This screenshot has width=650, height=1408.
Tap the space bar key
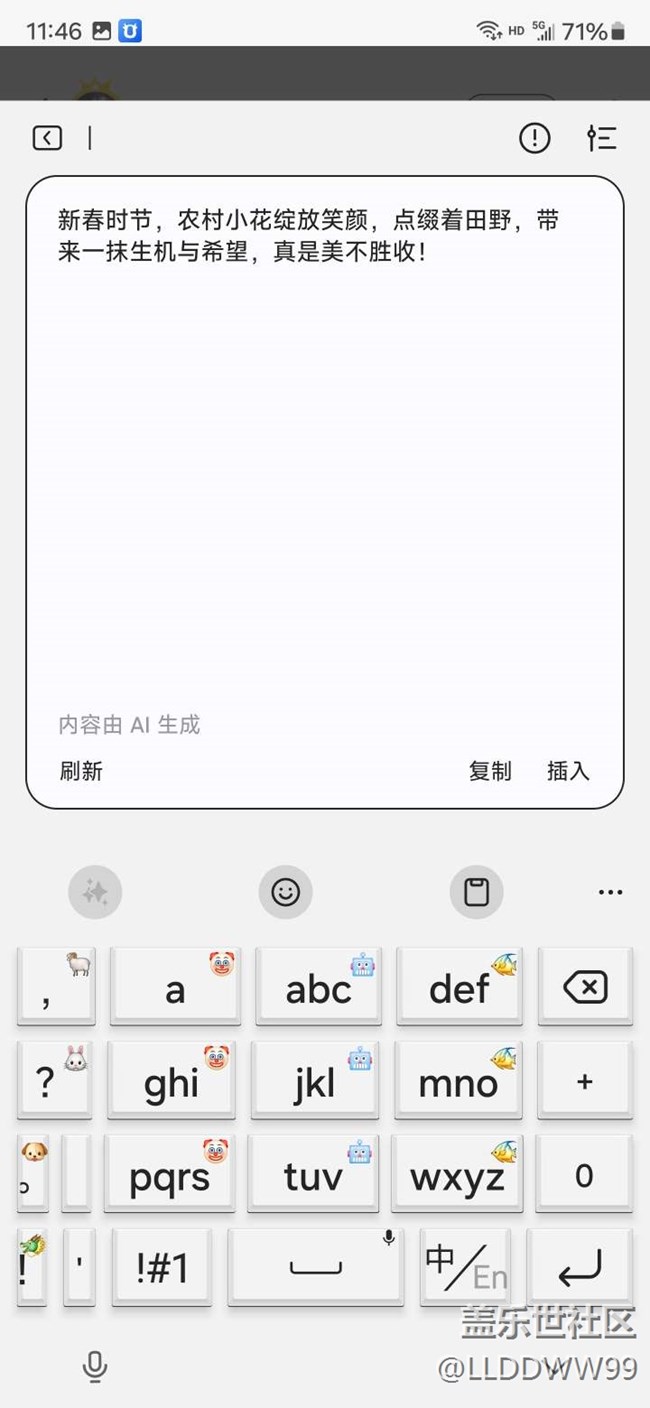315,1268
